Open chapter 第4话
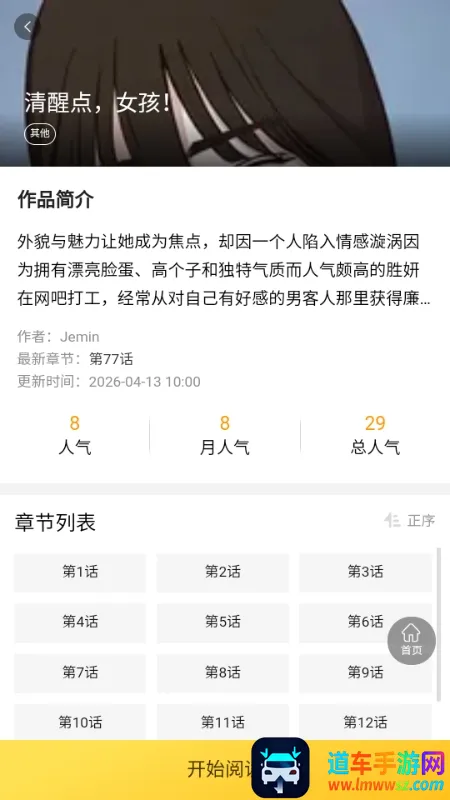Image resolution: width=450 pixels, height=800 pixels. (x=80, y=622)
